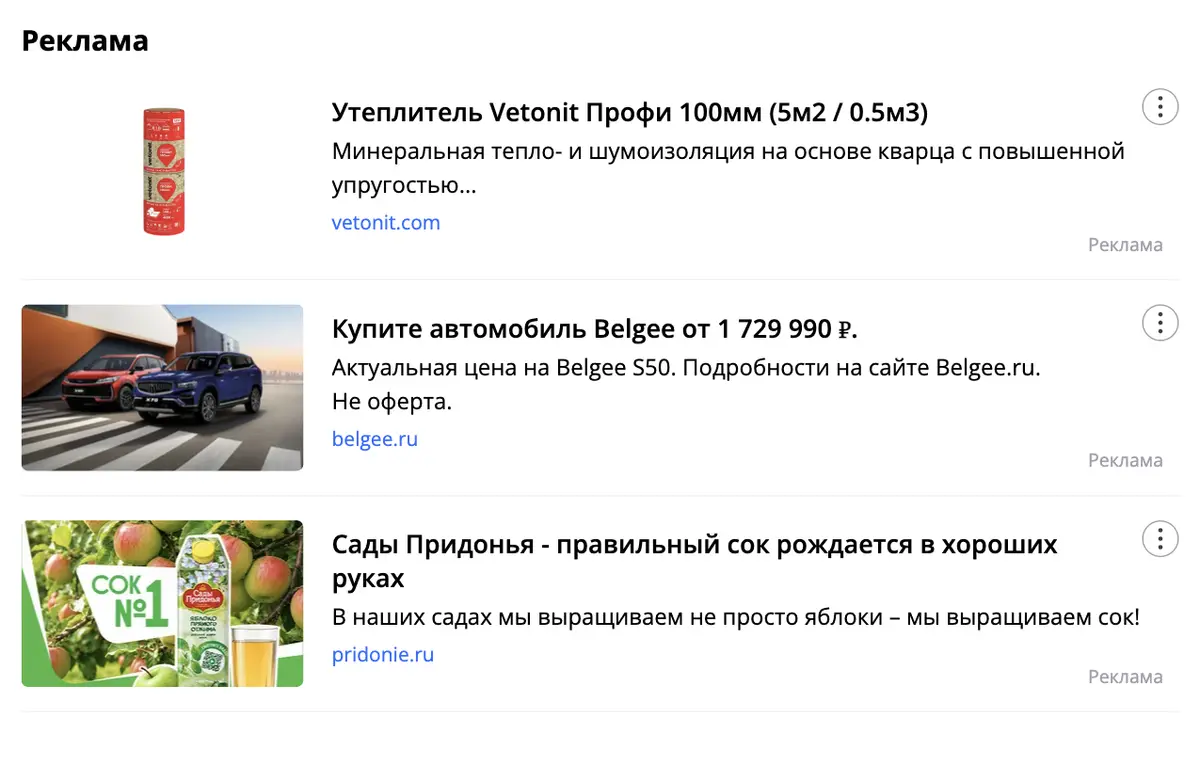Open options menu for the Belgee ad
Viewport: 1200px width, 764px height.
1160,322
